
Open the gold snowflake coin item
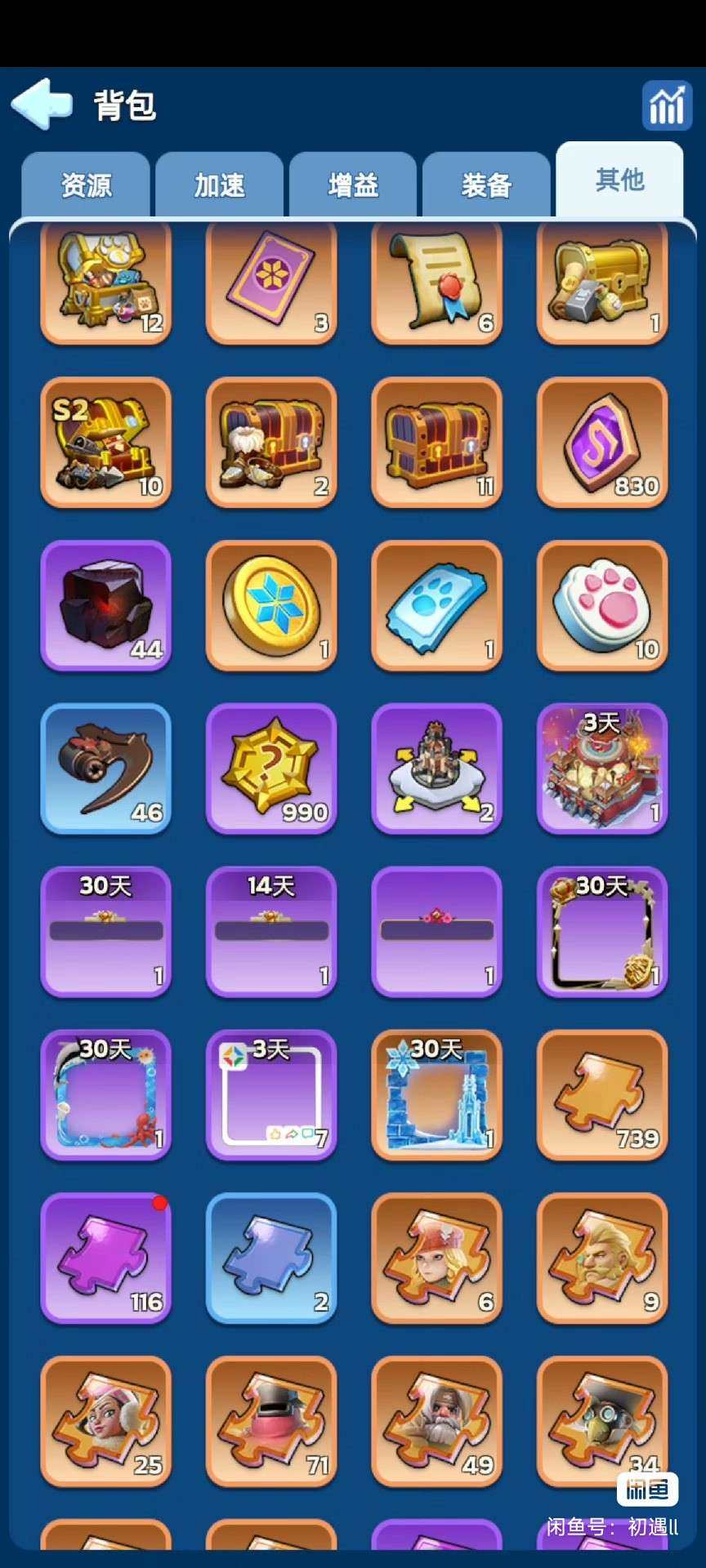pos(271,605)
